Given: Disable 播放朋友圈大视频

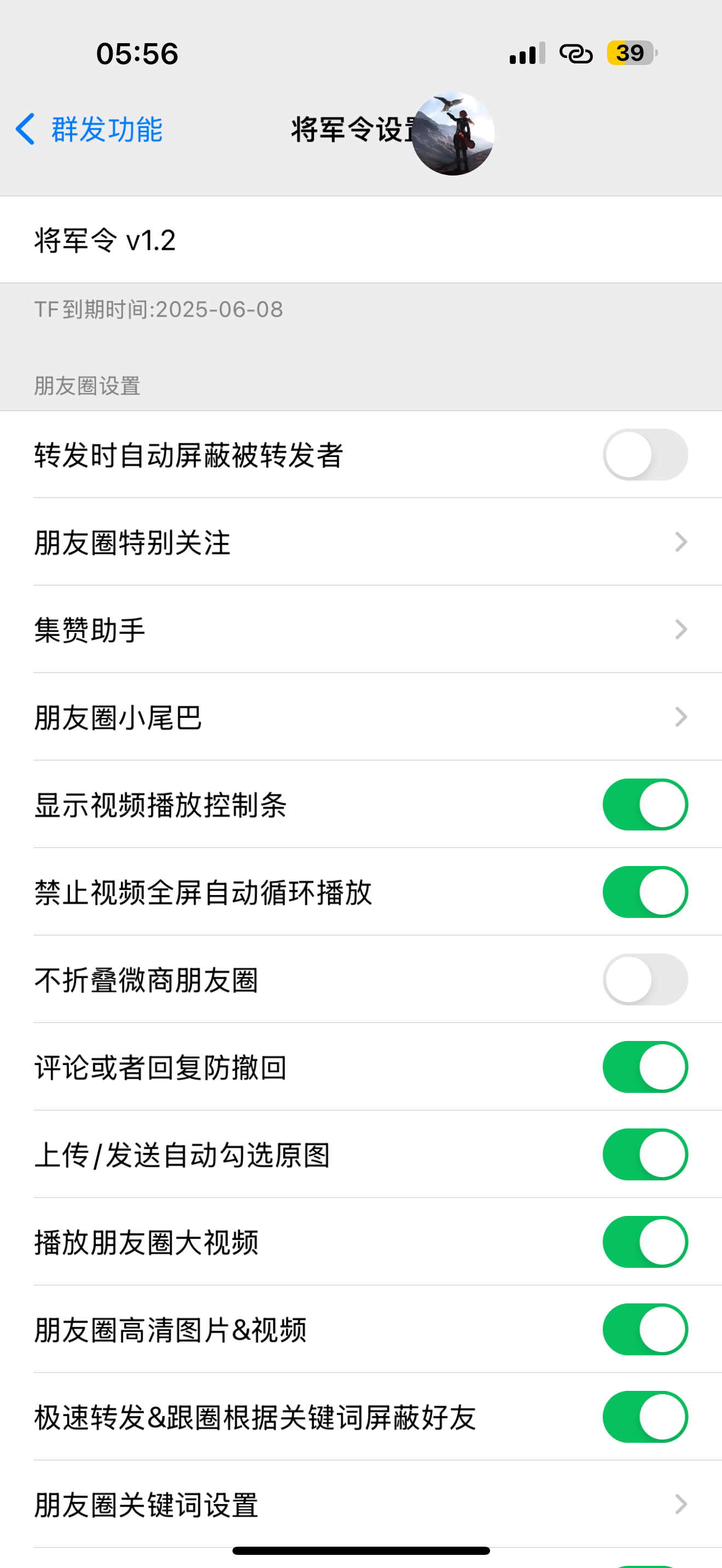Looking at the screenshot, I should pyautogui.click(x=645, y=1242).
